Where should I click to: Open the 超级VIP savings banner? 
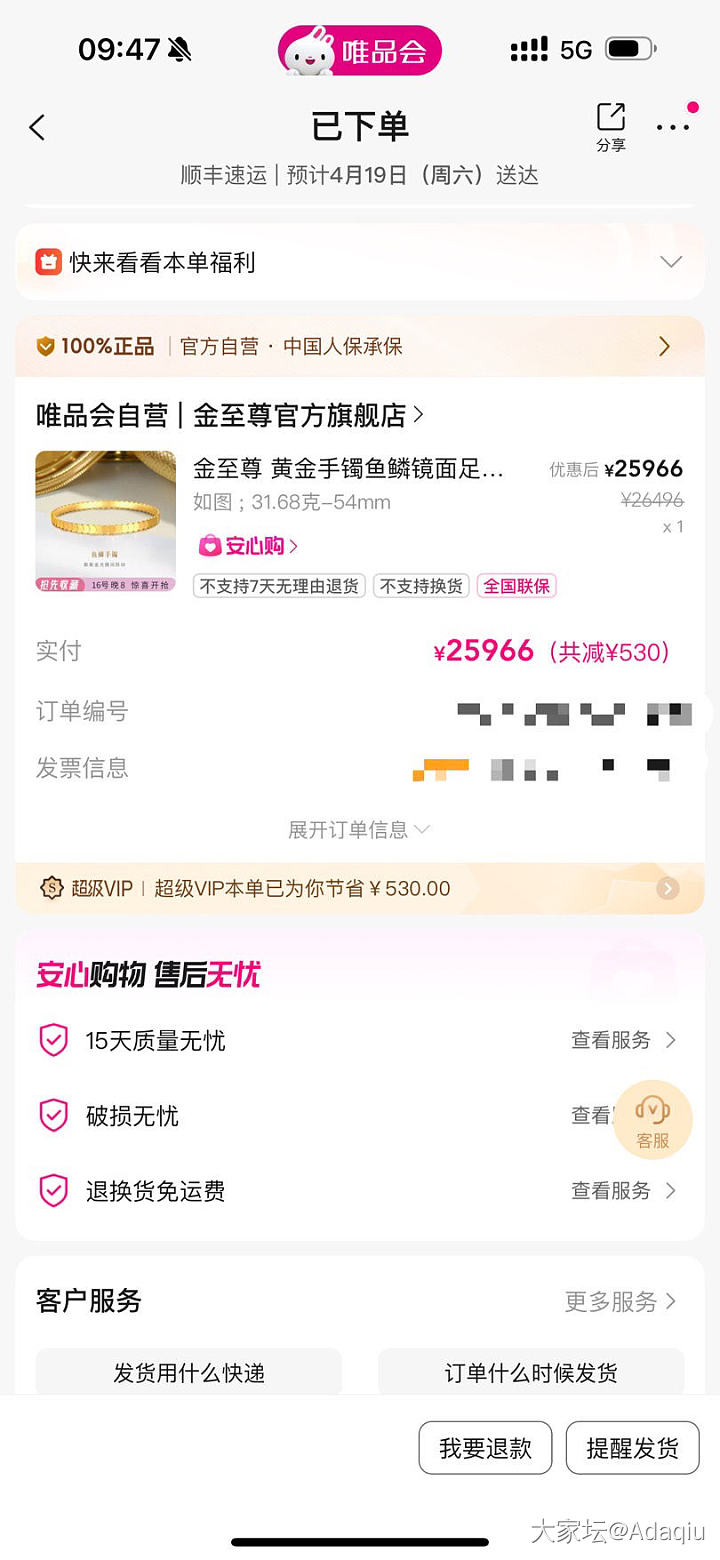[x=360, y=888]
